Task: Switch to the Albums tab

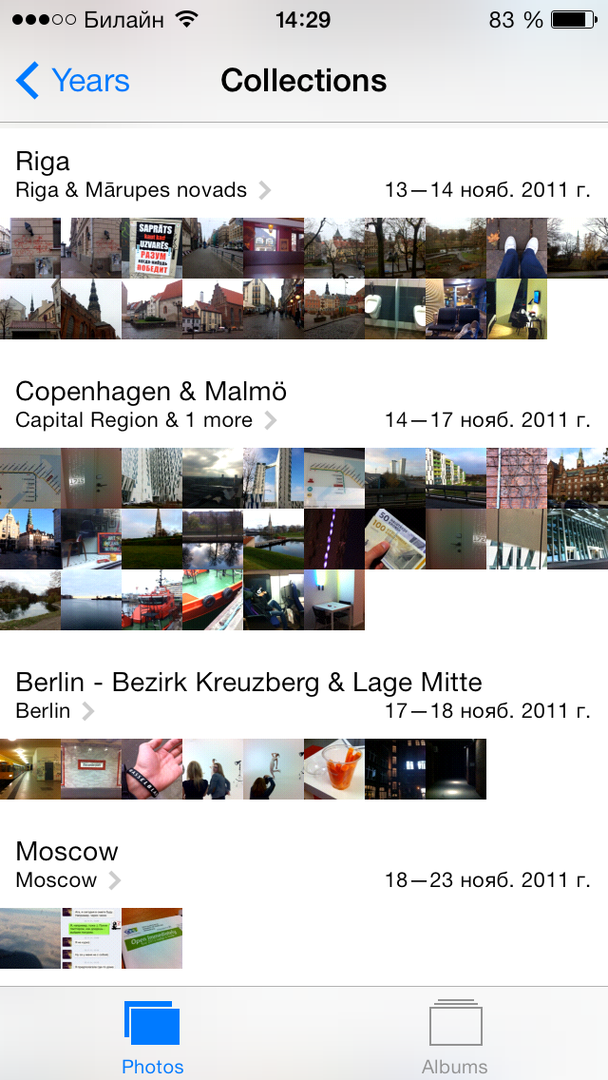Action: click(455, 1036)
